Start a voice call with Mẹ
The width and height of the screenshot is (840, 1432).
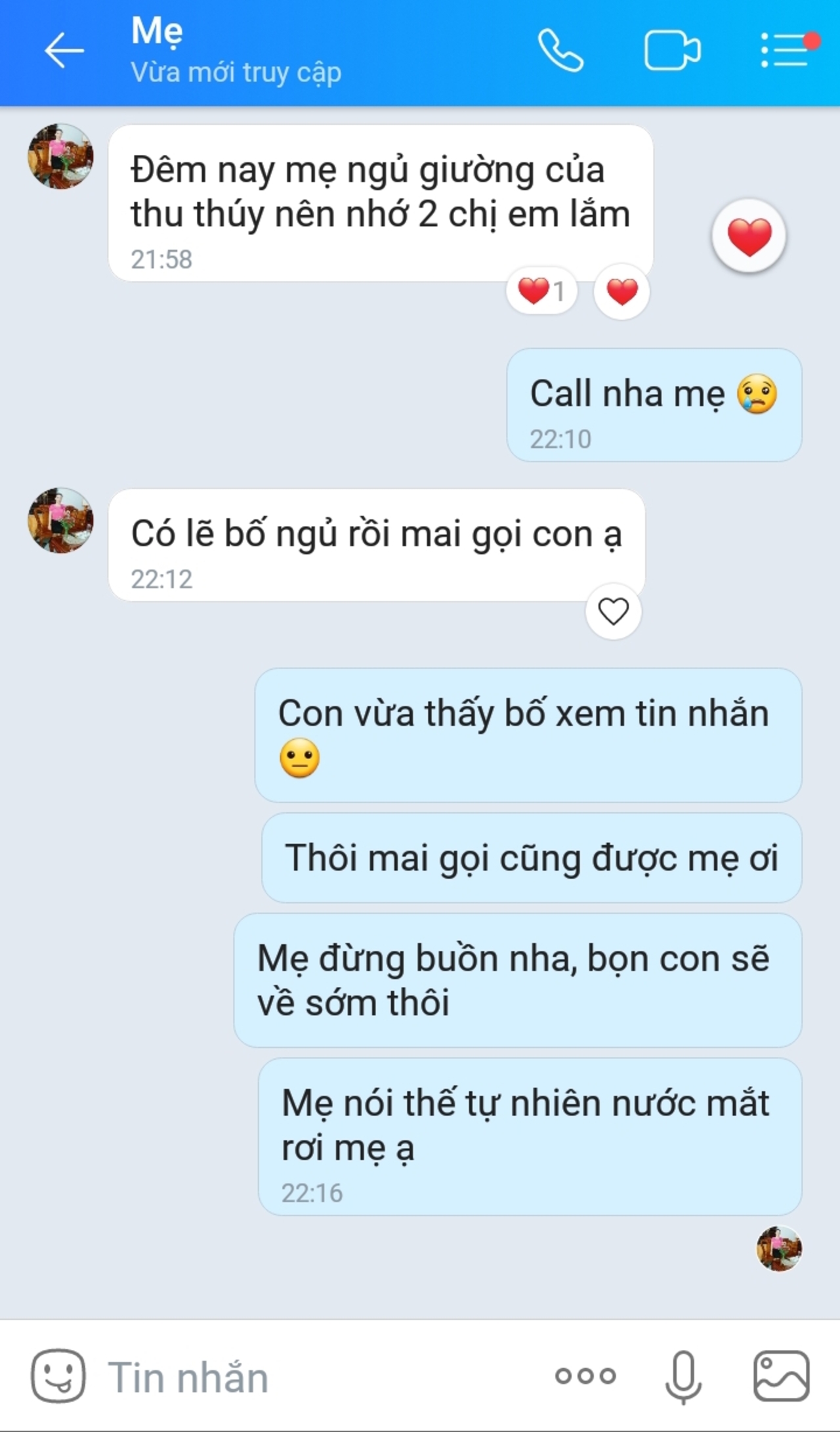coord(560,51)
